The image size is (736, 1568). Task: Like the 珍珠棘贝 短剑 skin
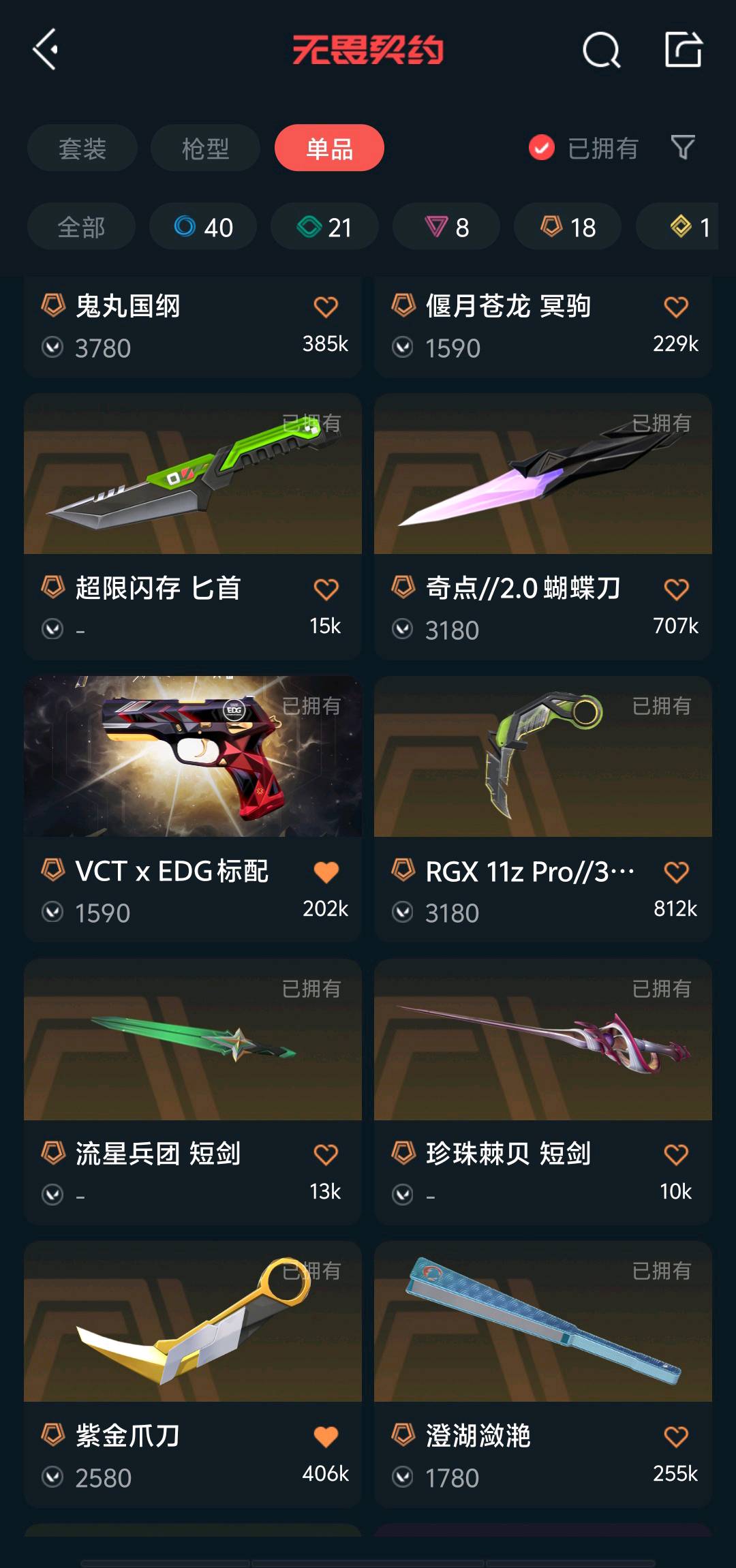[x=676, y=1155]
